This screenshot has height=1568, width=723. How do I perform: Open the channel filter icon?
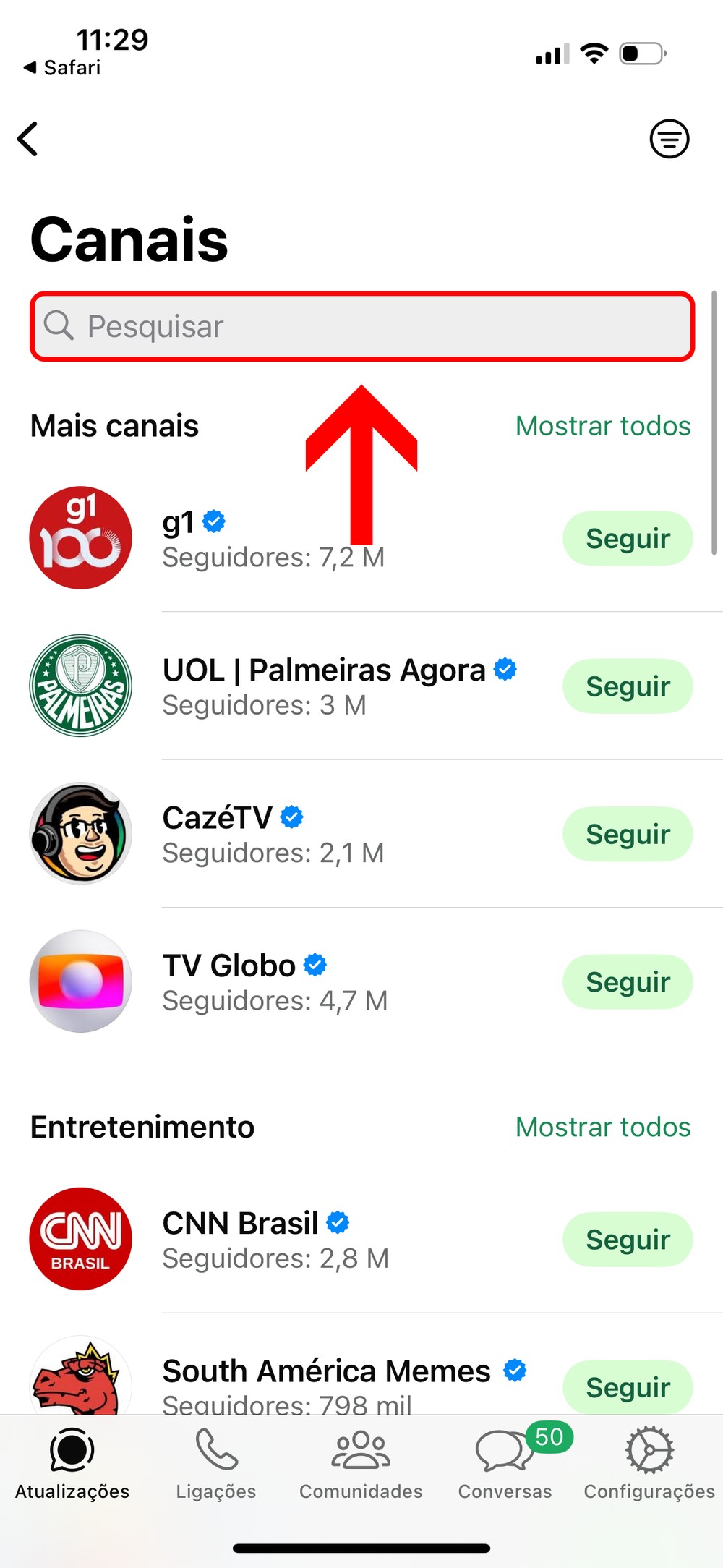coord(669,139)
